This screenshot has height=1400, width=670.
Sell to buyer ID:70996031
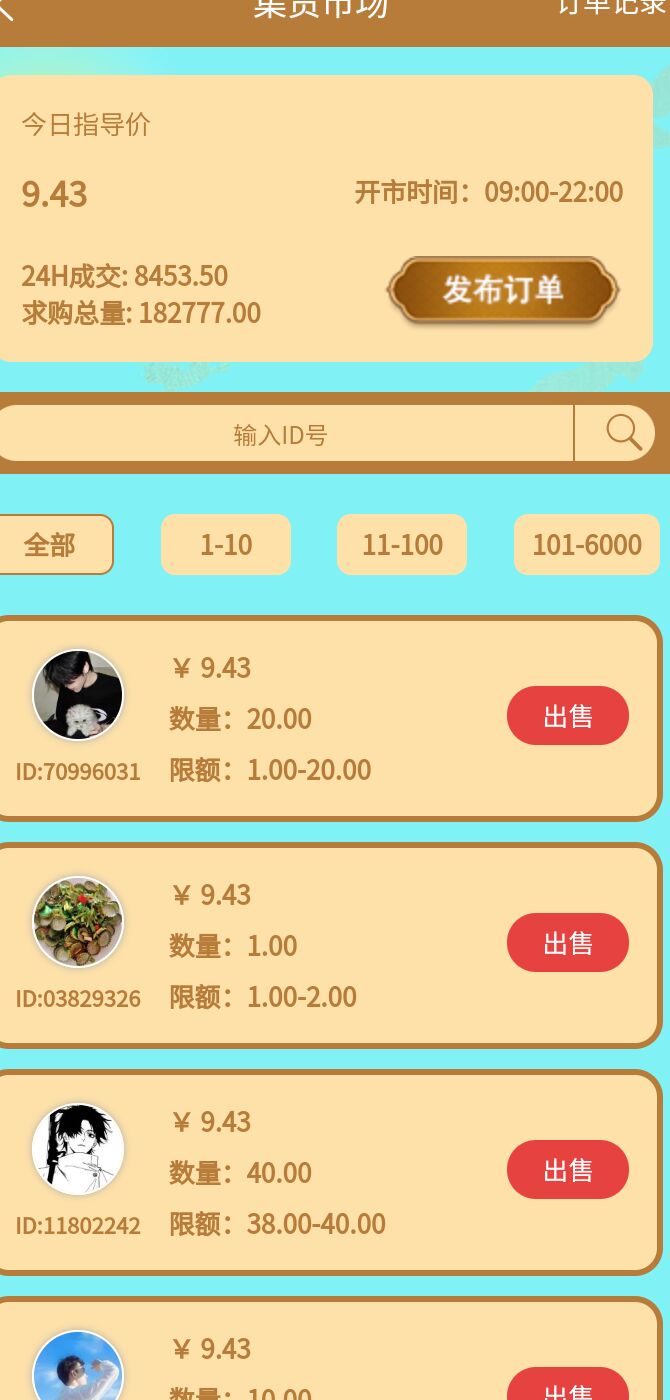coord(567,716)
